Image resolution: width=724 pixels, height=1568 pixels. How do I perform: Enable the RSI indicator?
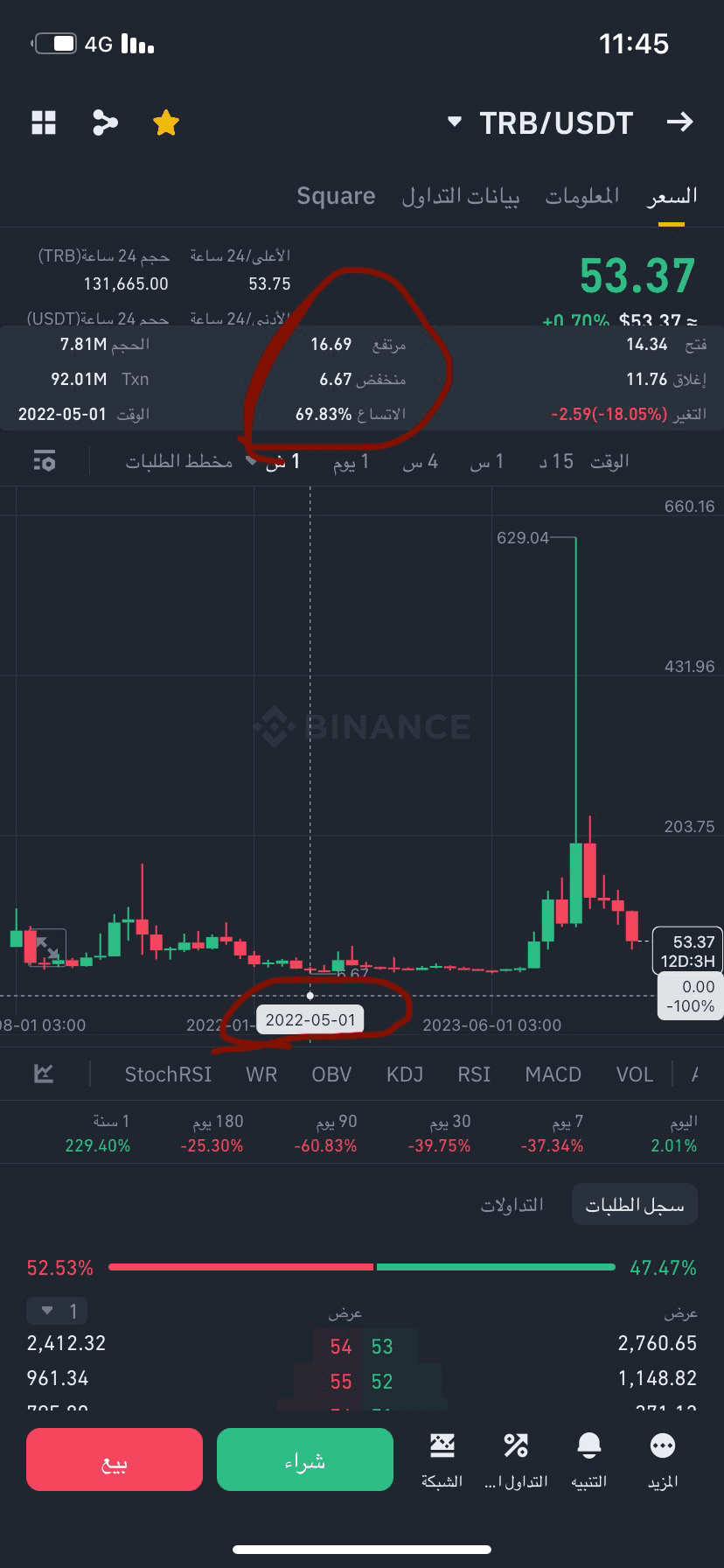[x=474, y=1074]
